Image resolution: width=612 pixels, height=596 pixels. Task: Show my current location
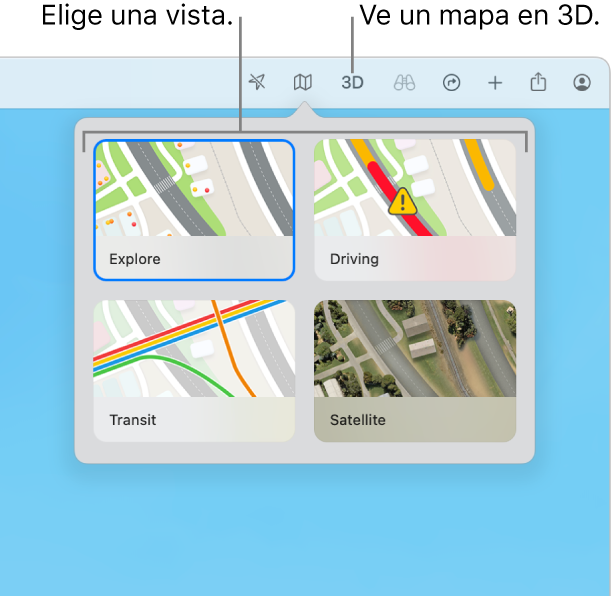point(258,83)
